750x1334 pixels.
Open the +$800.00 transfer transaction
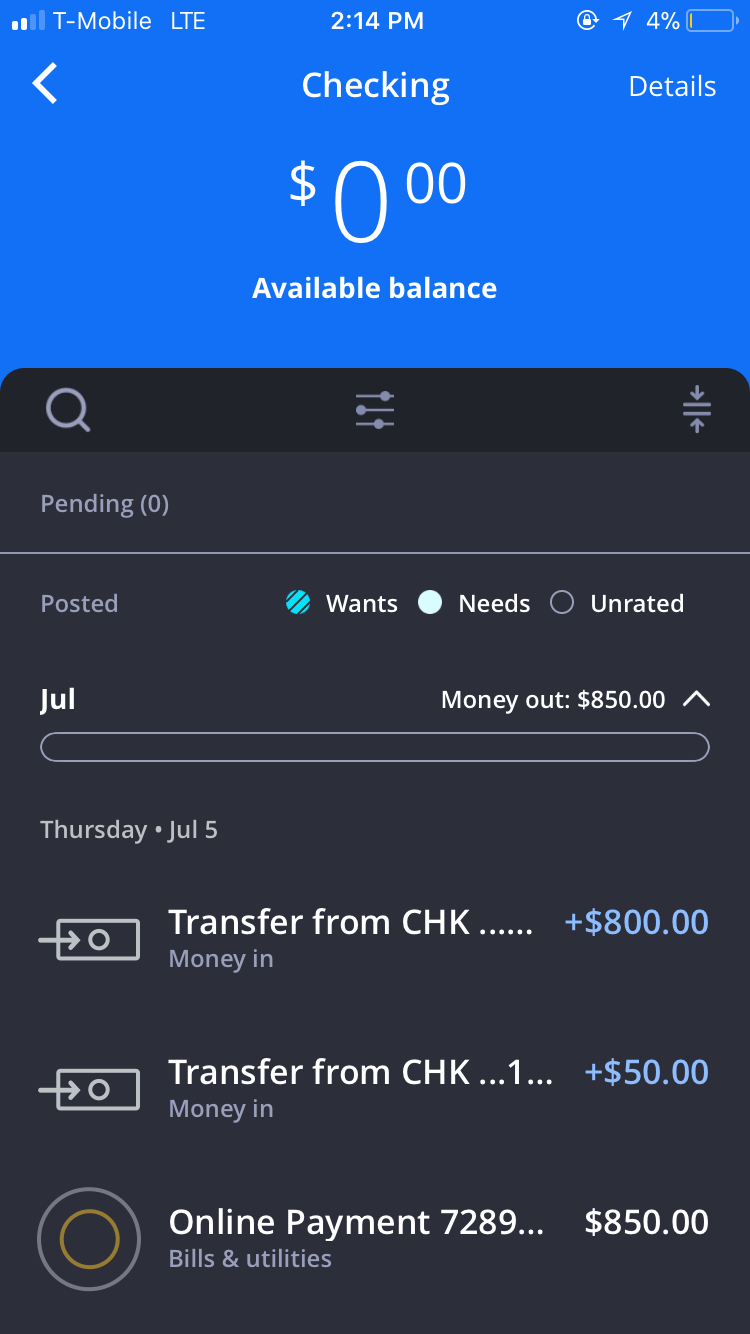point(375,938)
